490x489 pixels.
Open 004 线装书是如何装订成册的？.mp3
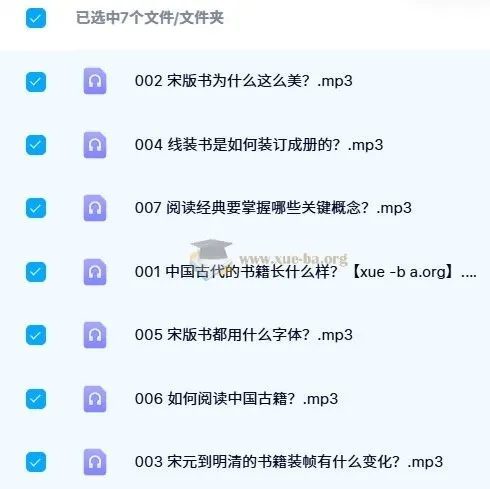(259, 145)
